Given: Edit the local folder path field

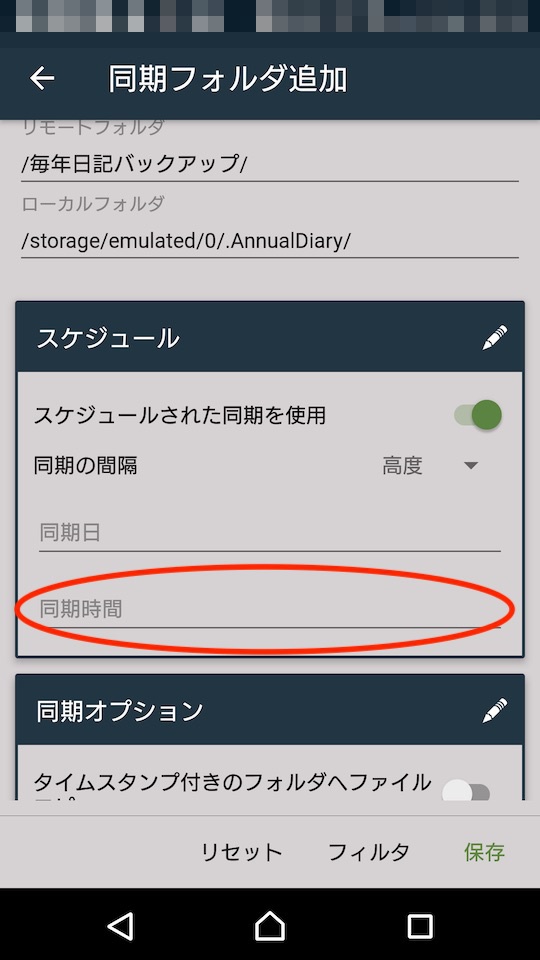Looking at the screenshot, I should tap(269, 241).
